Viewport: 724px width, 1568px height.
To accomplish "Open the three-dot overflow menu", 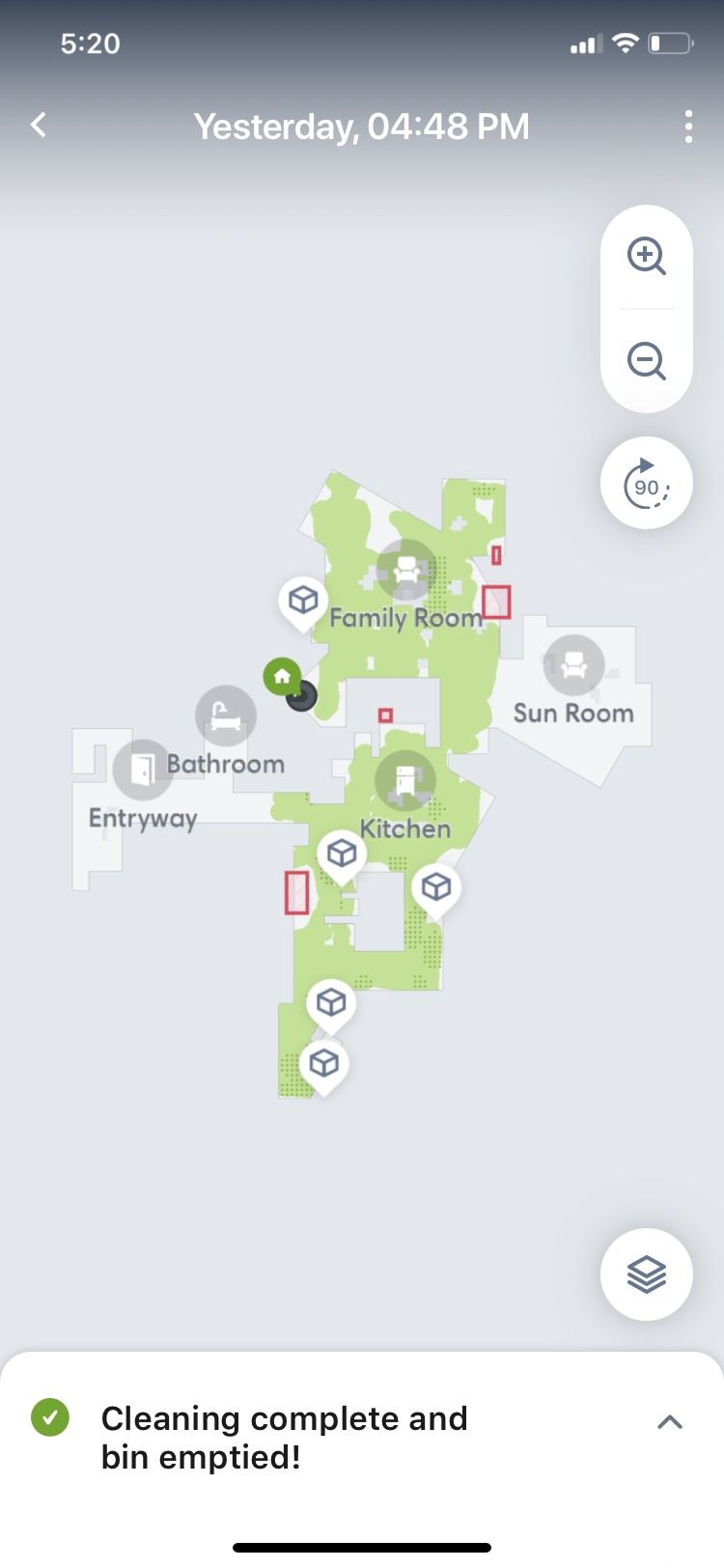I will (x=688, y=126).
